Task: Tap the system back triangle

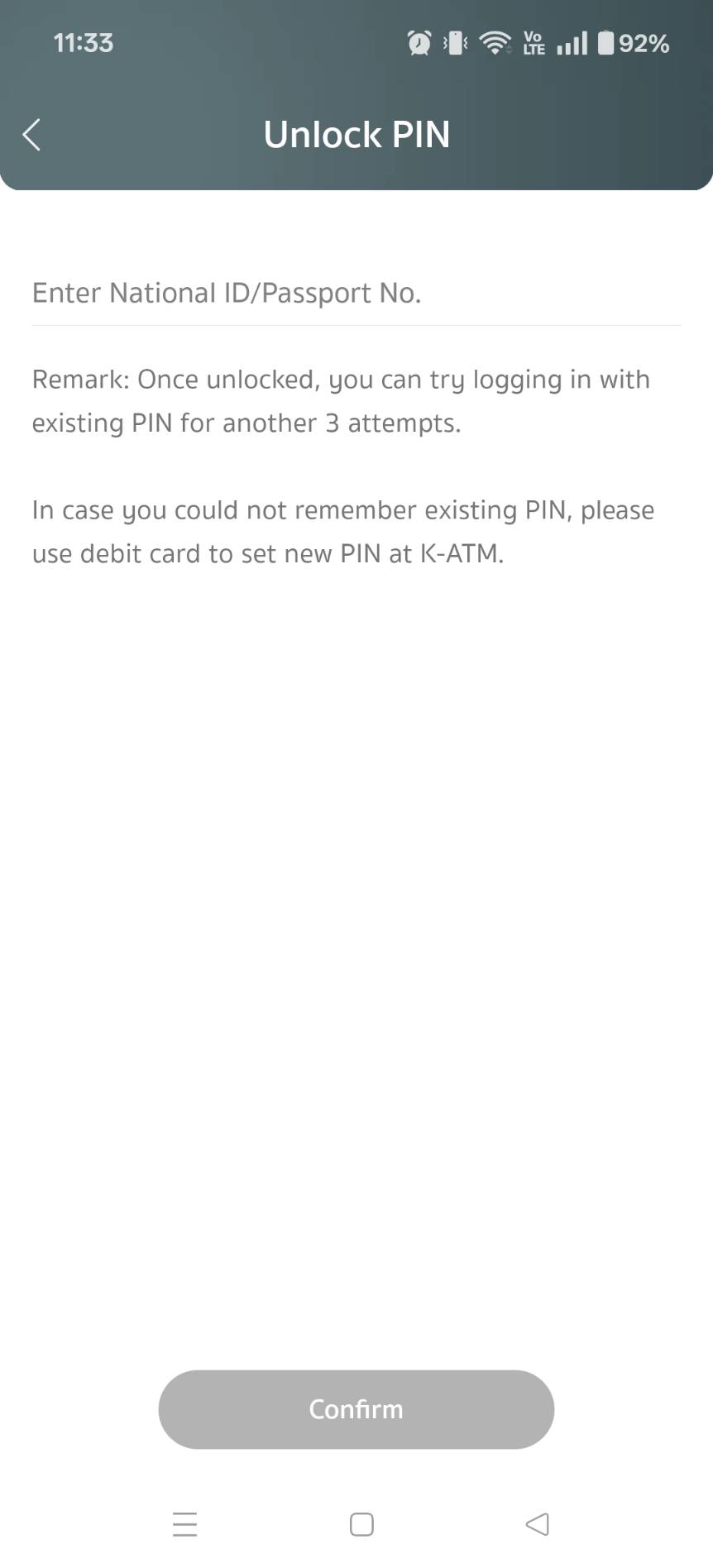Action: coord(538,1523)
